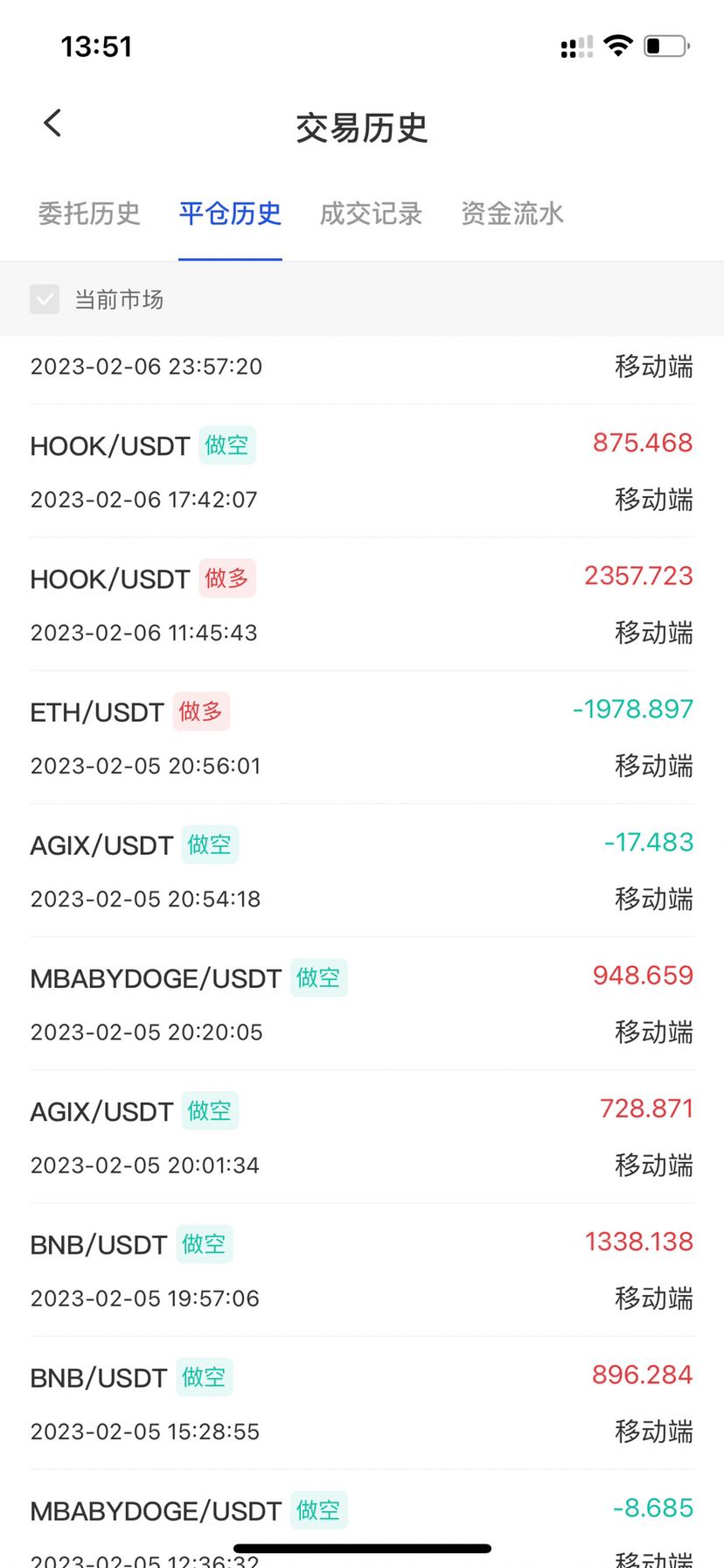Open the AGIX/USDT record showing 728.871
Viewport: 724px width, 1568px height.
click(x=362, y=1137)
